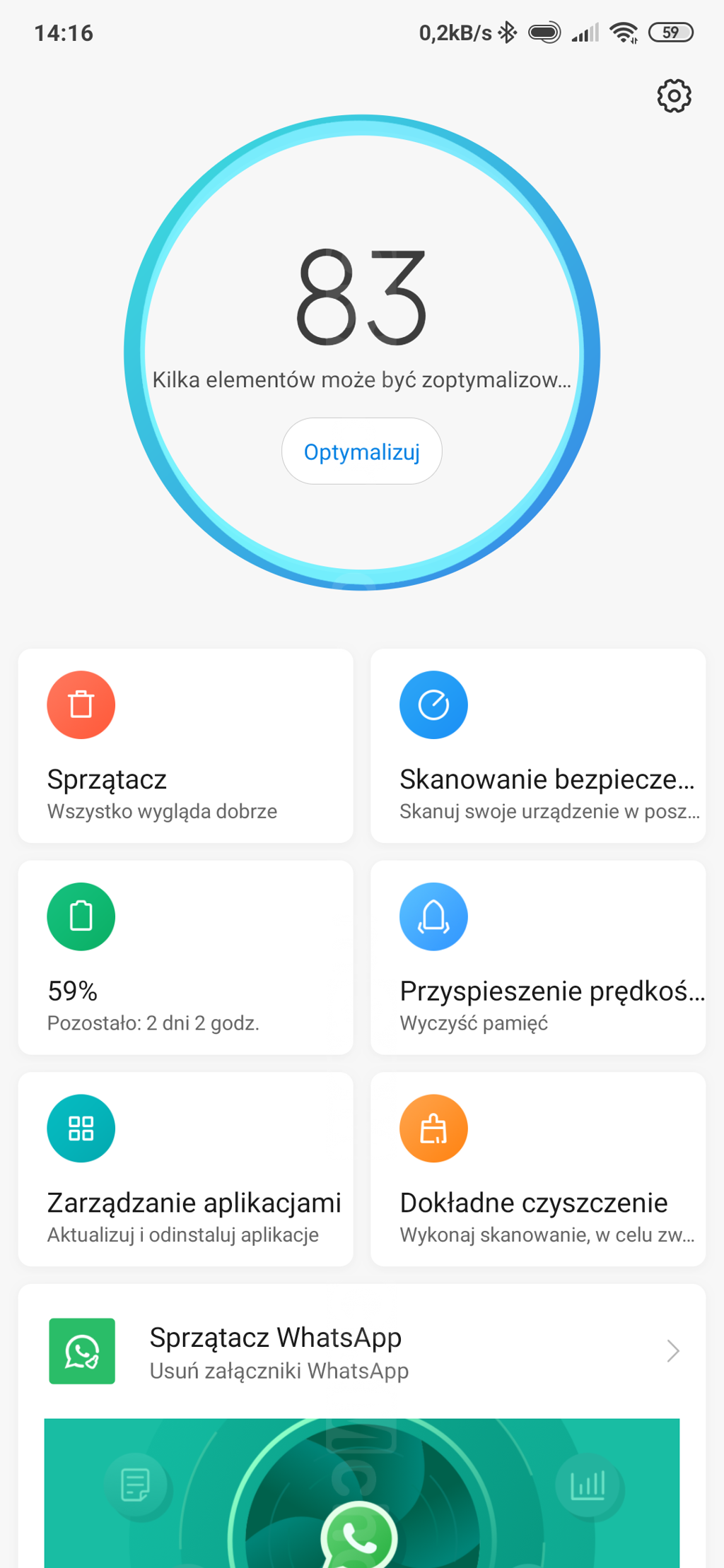Open the Sprzątacz cleaner card
The width and height of the screenshot is (724, 1568).
[185, 745]
